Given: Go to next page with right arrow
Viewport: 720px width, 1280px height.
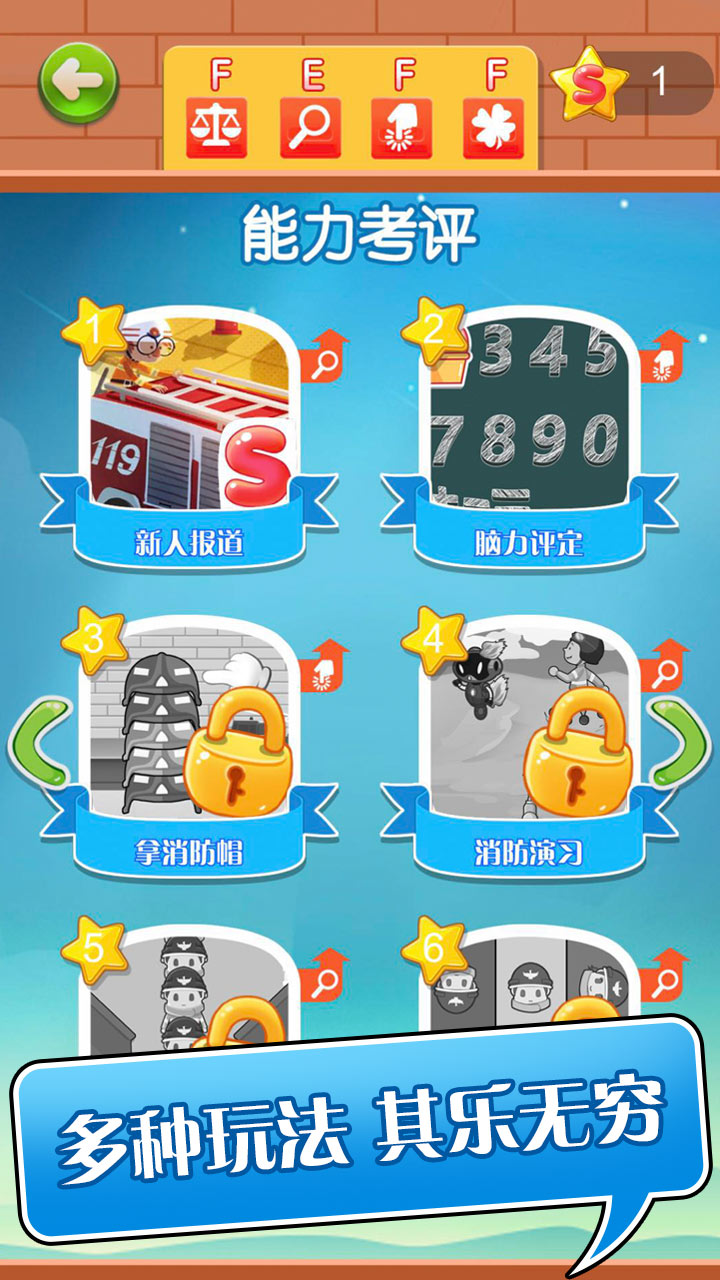Looking at the screenshot, I should (680, 742).
